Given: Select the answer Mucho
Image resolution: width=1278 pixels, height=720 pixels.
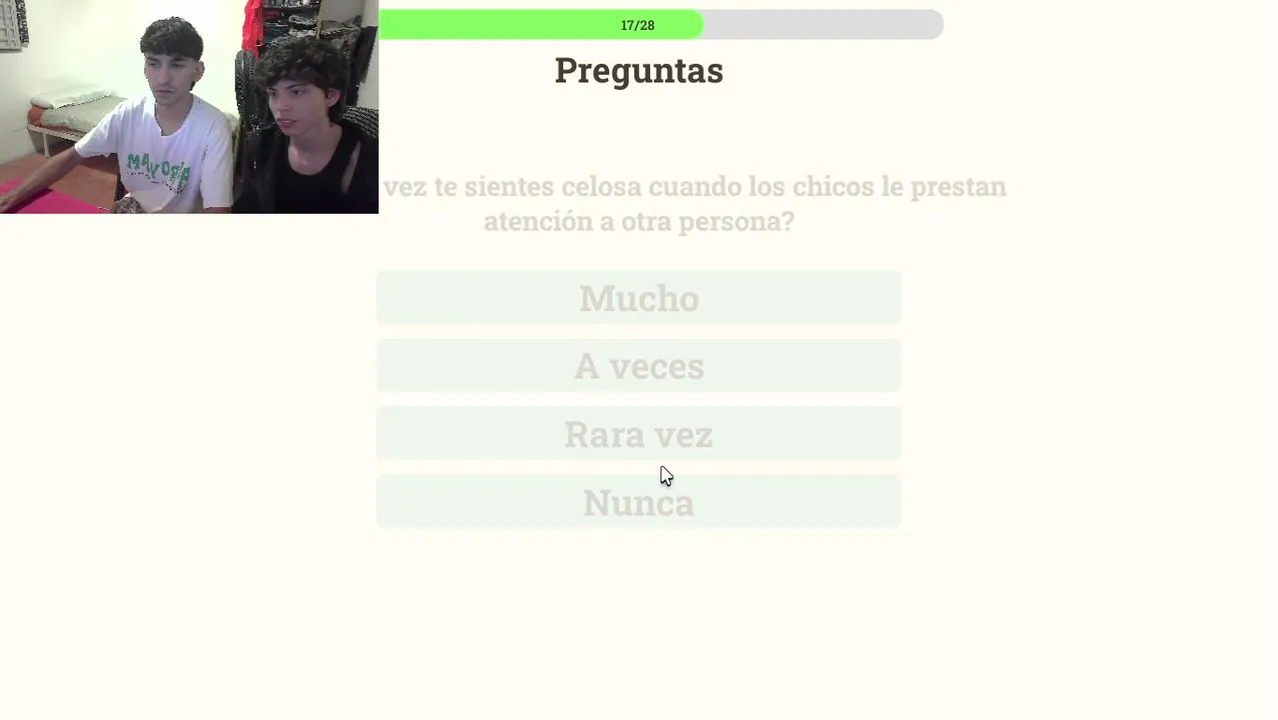Looking at the screenshot, I should 638,298.
